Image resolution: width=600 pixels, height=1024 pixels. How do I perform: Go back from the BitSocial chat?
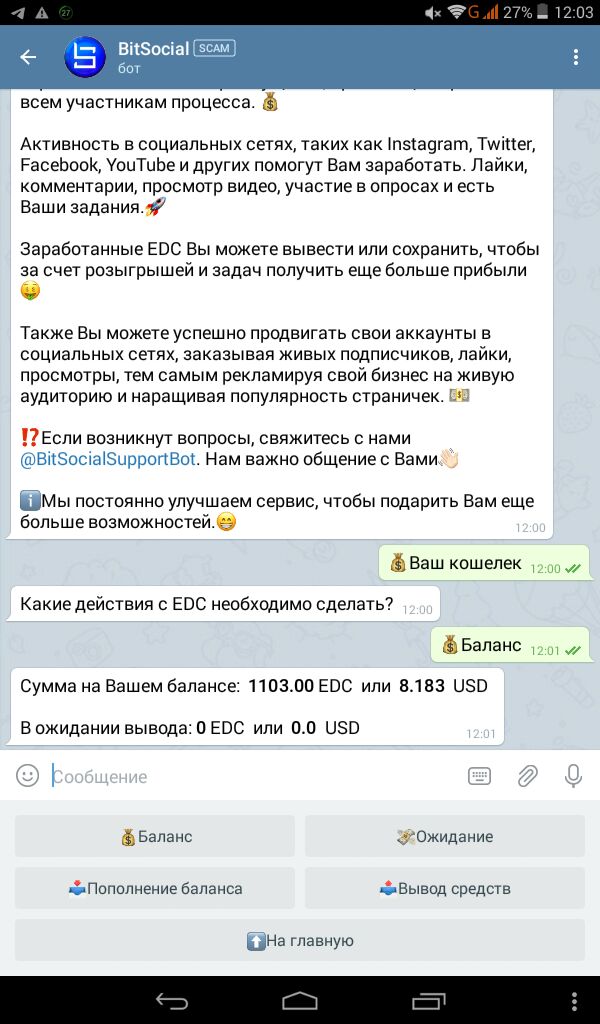(28, 58)
